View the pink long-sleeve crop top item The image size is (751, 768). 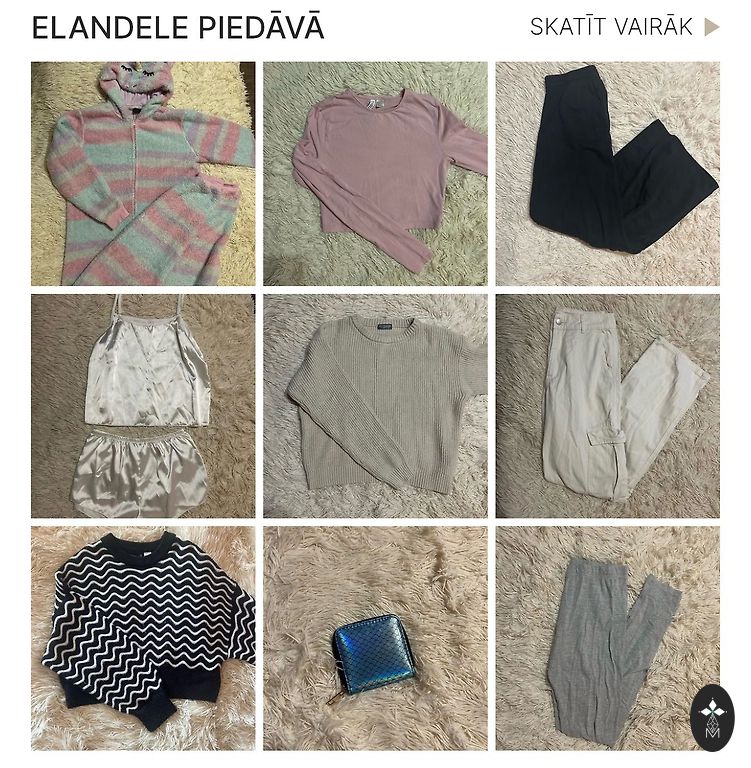tap(375, 174)
